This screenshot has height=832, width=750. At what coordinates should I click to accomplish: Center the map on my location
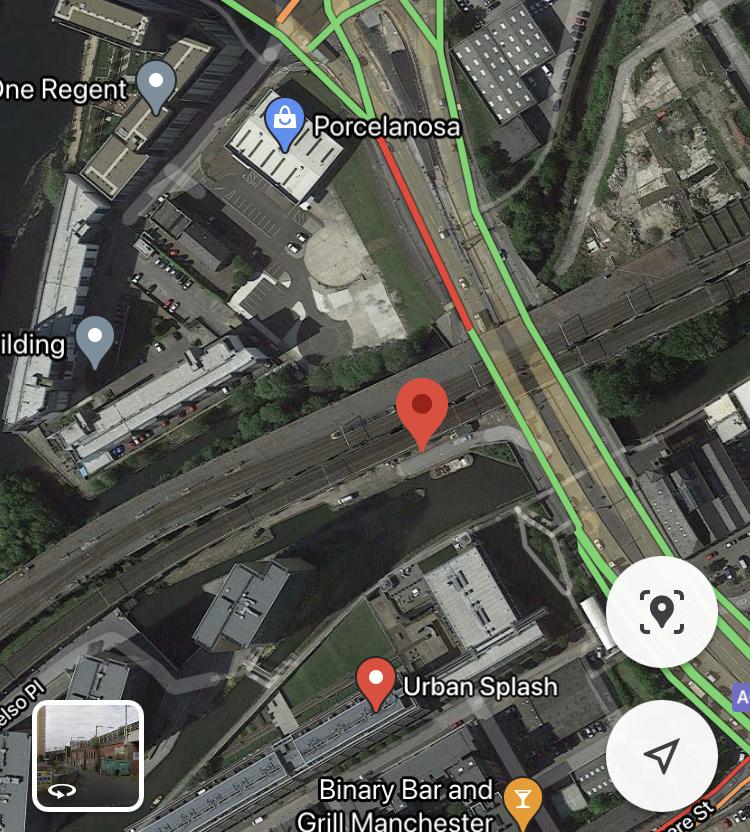(x=661, y=756)
